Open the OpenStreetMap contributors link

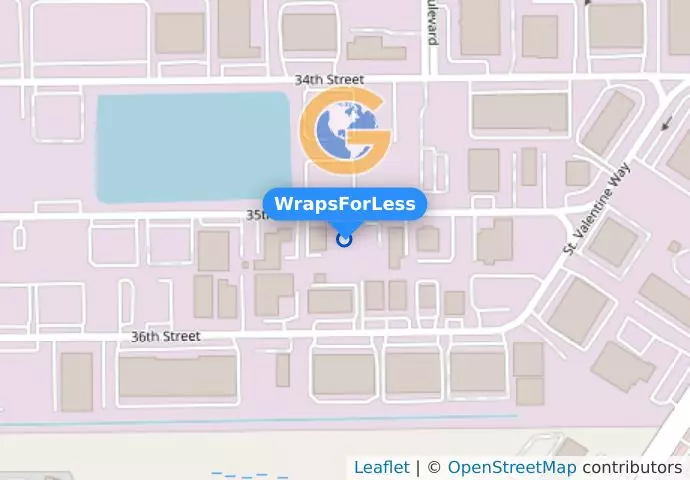[x=511, y=467]
